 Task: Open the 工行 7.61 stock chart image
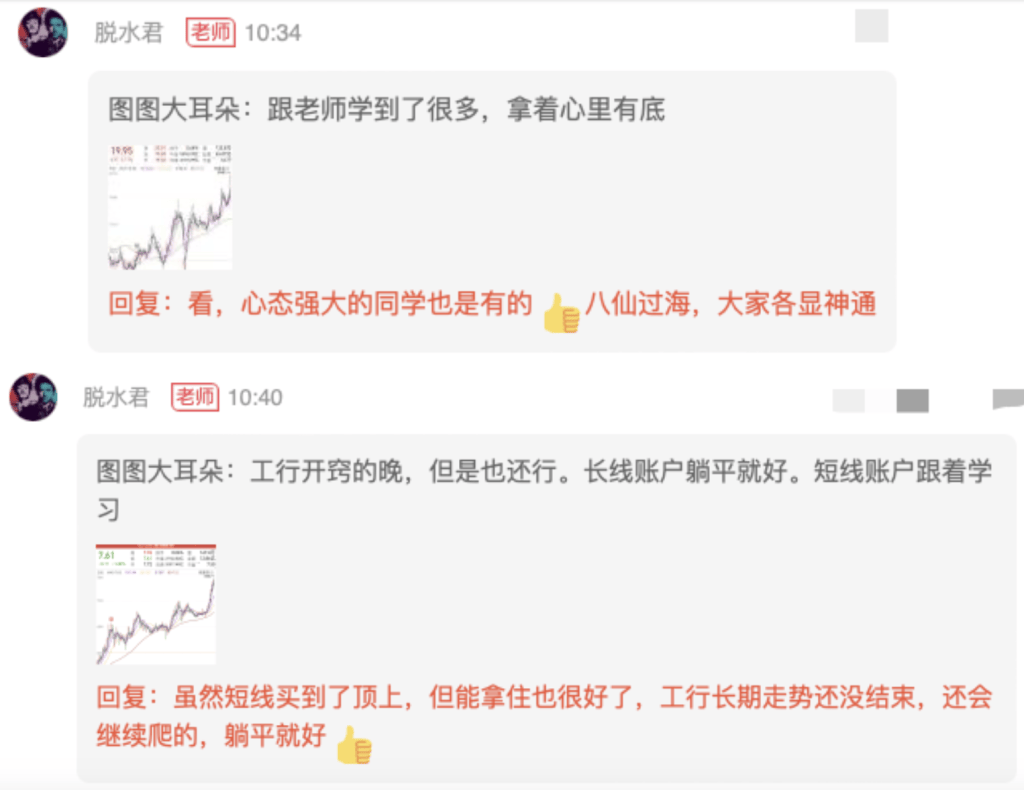156,604
